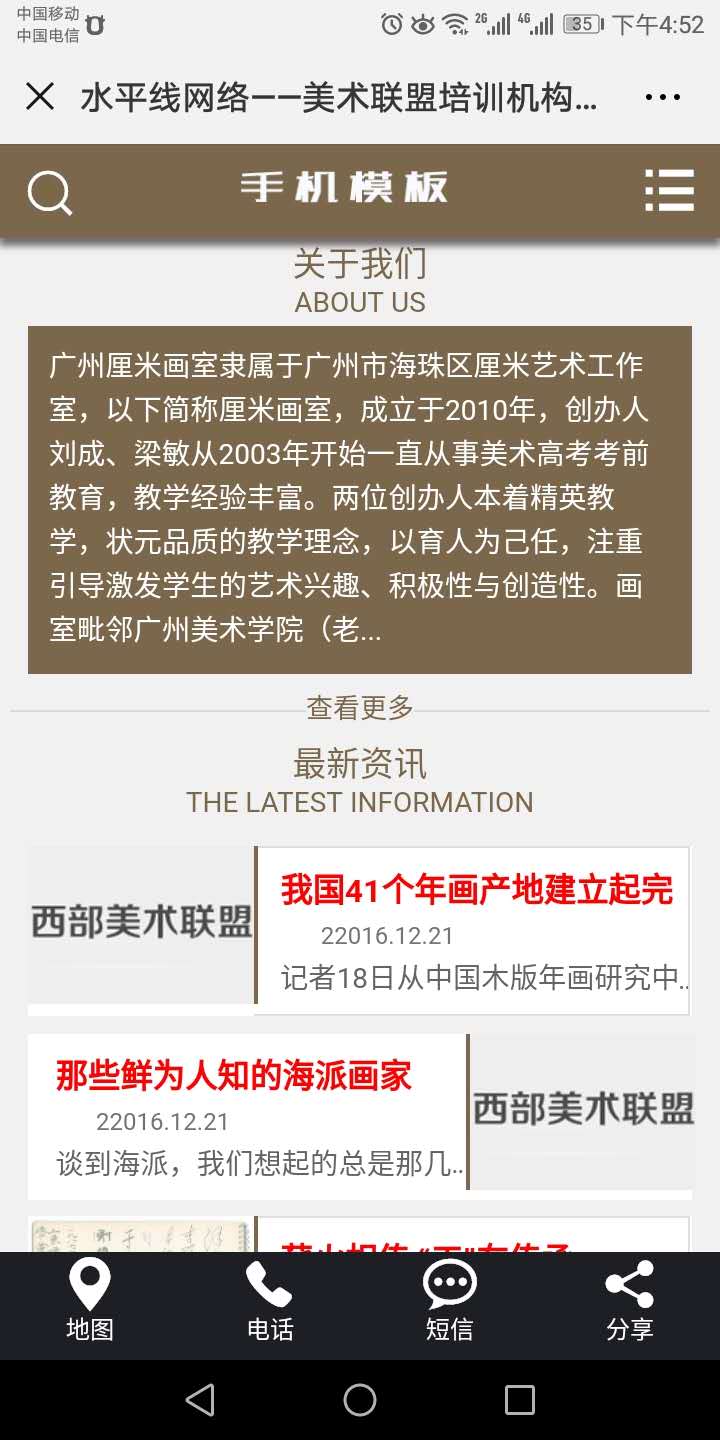Image resolution: width=720 pixels, height=1440 pixels.
Task: Open the 广州厘米画室 about us card
Action: click(360, 499)
